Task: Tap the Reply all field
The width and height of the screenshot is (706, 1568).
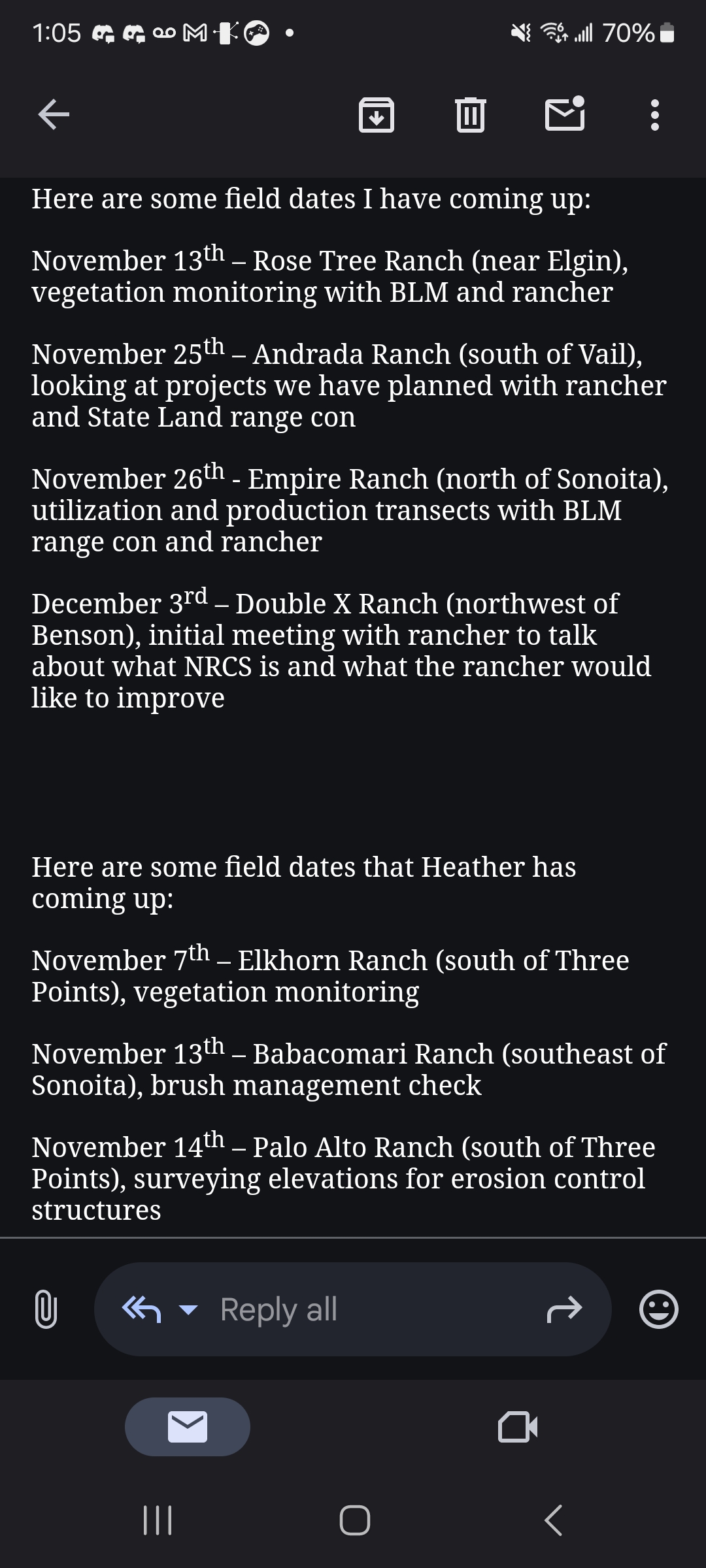Action: (x=353, y=1309)
